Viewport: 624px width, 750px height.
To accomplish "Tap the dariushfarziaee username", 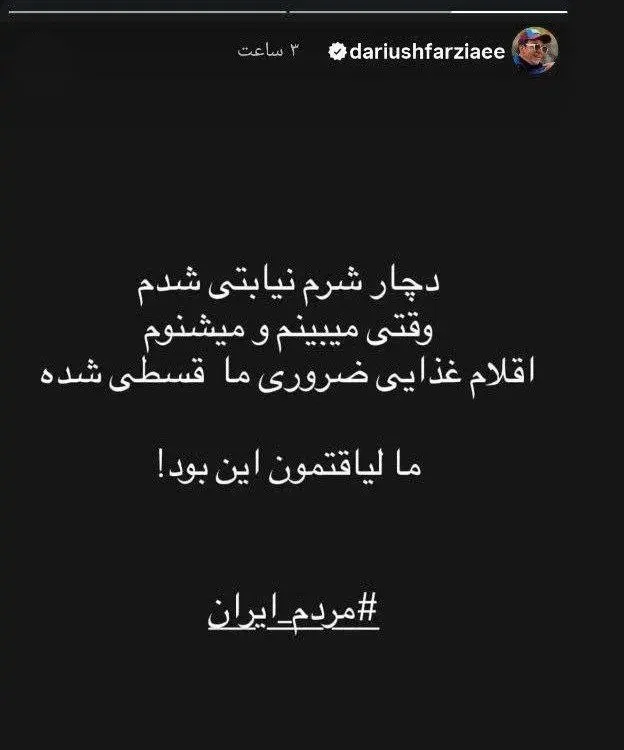I will click(427, 52).
